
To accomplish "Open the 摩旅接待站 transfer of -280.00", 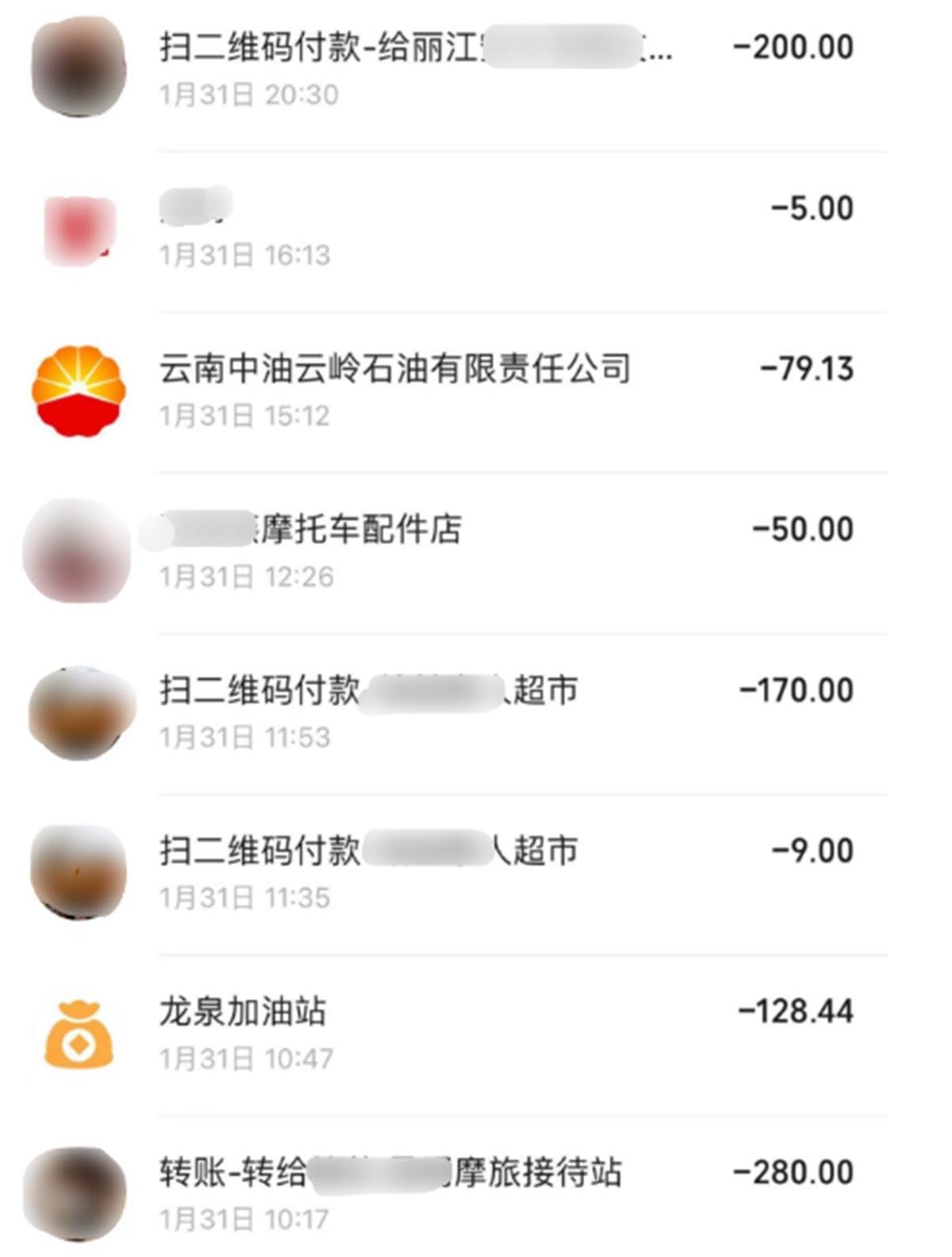I will click(x=476, y=1194).
